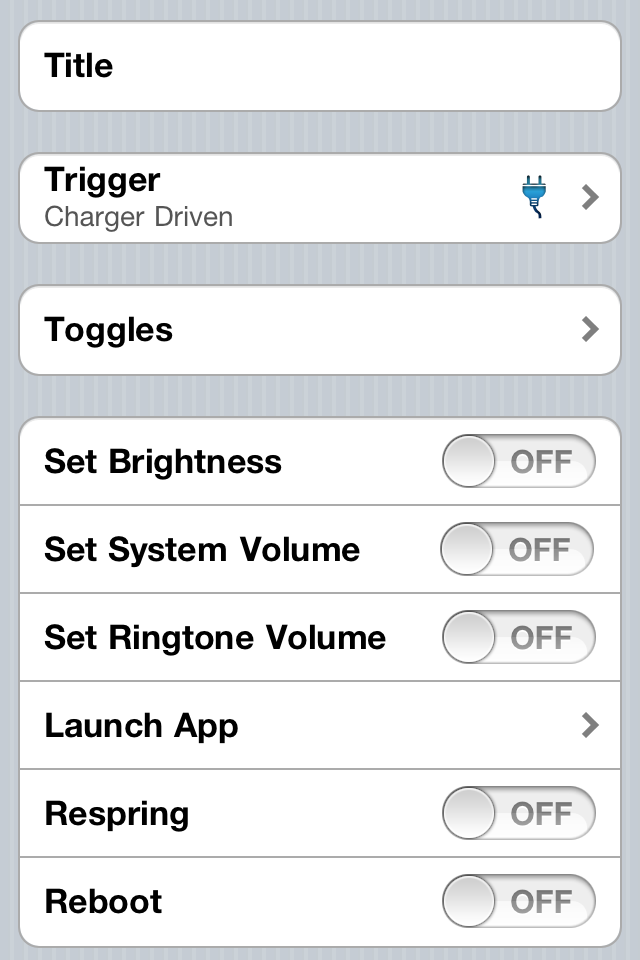Image resolution: width=640 pixels, height=960 pixels.
Task: Turn on Set System Volume
Action: click(517, 549)
